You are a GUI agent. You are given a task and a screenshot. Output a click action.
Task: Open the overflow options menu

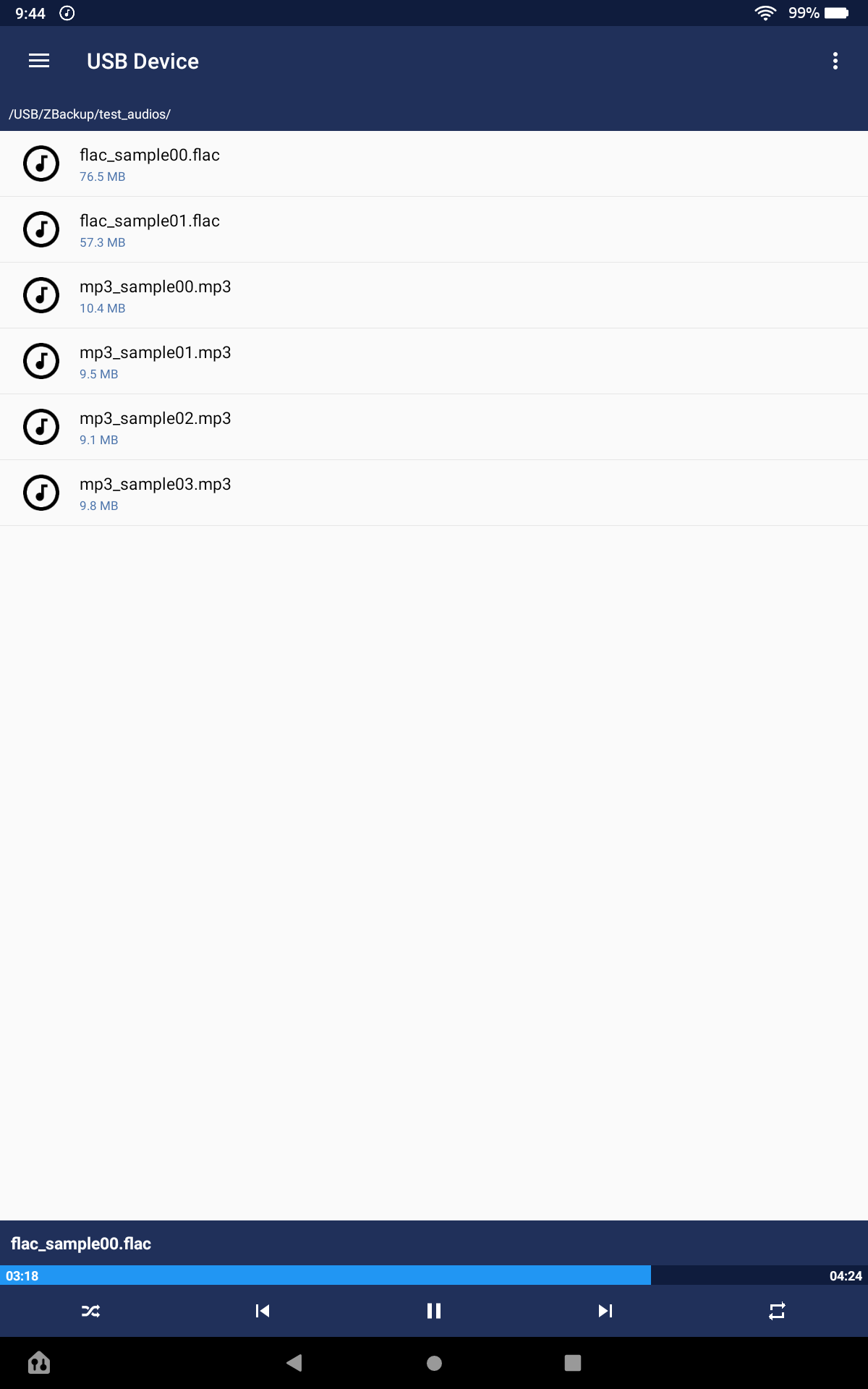point(835,61)
